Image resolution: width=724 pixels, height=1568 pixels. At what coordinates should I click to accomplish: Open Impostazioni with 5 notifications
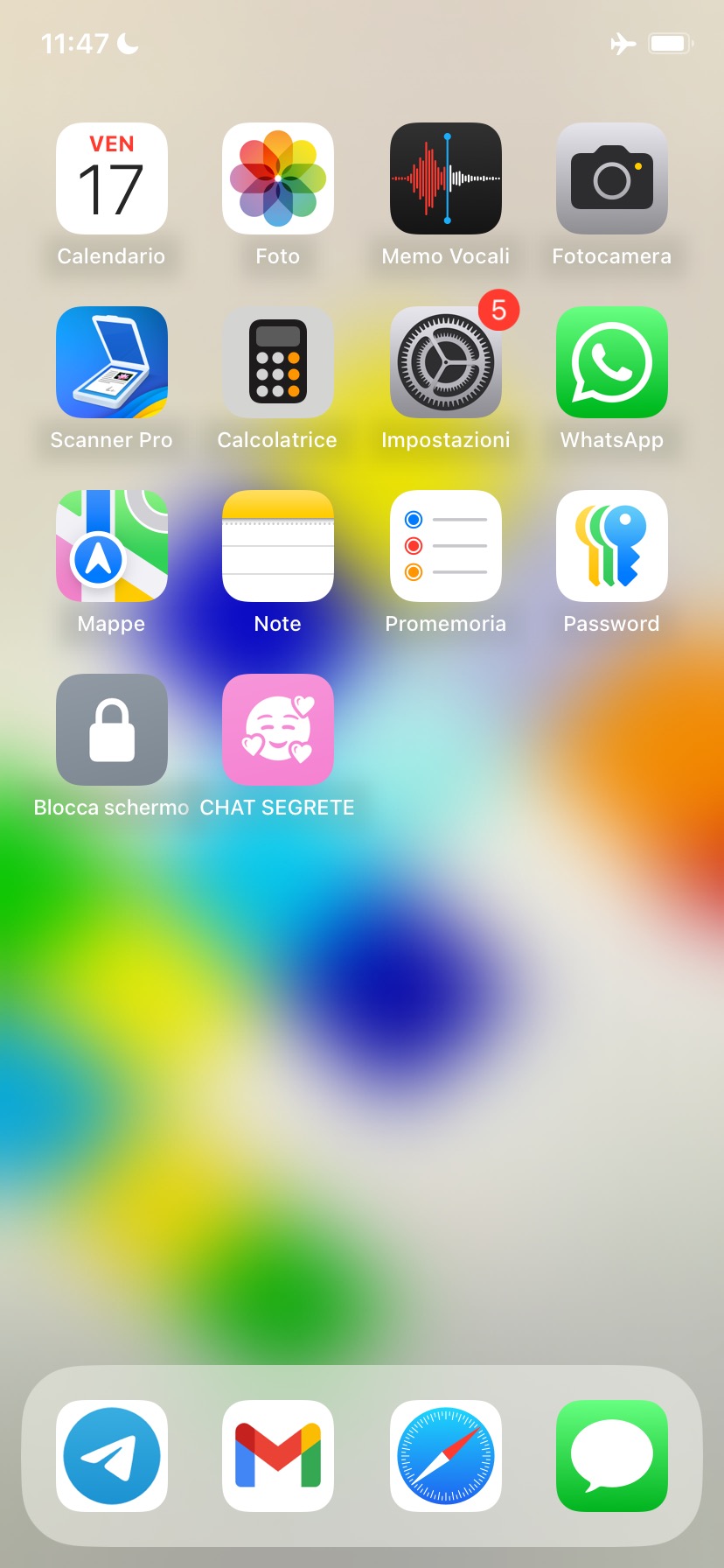445,362
